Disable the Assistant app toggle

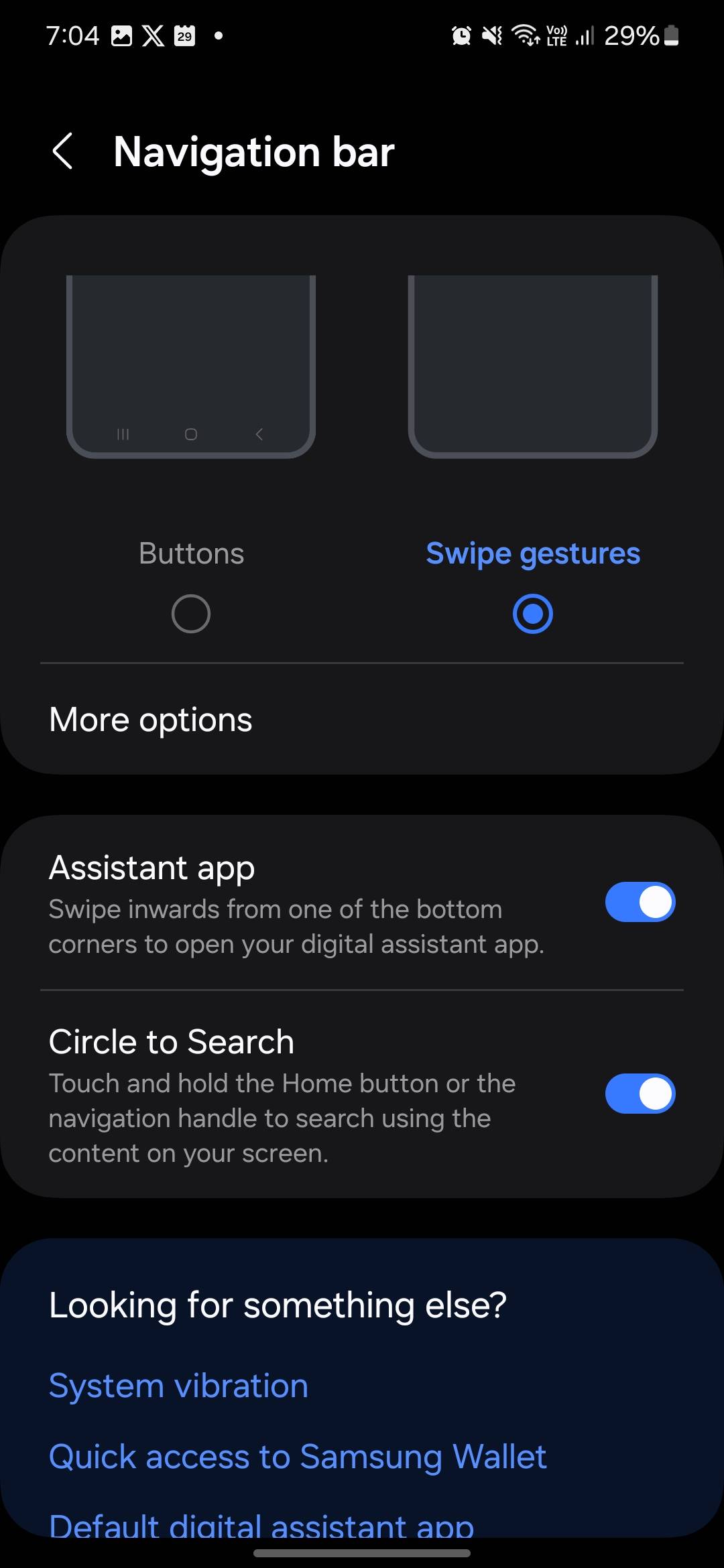640,902
